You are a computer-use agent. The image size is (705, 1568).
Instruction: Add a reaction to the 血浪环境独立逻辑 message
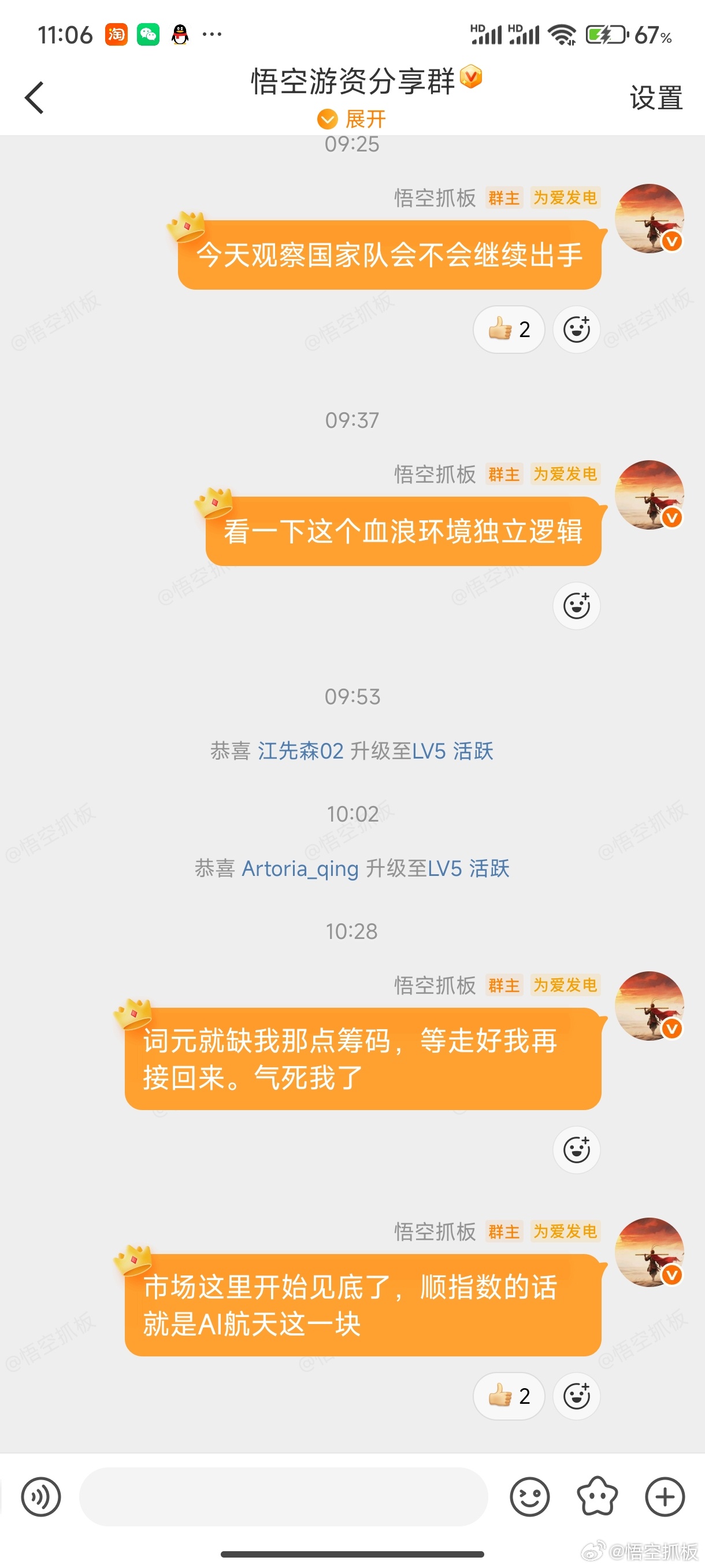(x=576, y=607)
